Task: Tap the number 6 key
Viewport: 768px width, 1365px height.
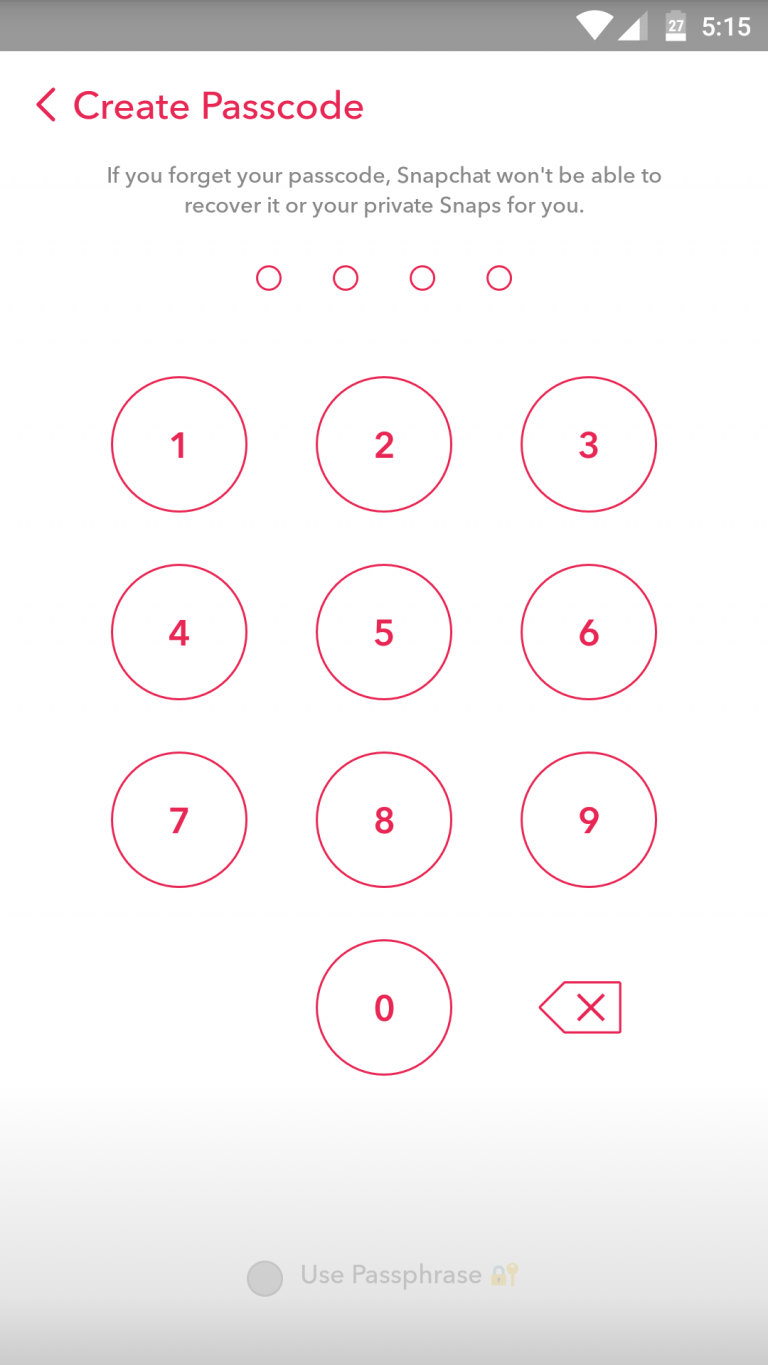Action: coord(588,632)
